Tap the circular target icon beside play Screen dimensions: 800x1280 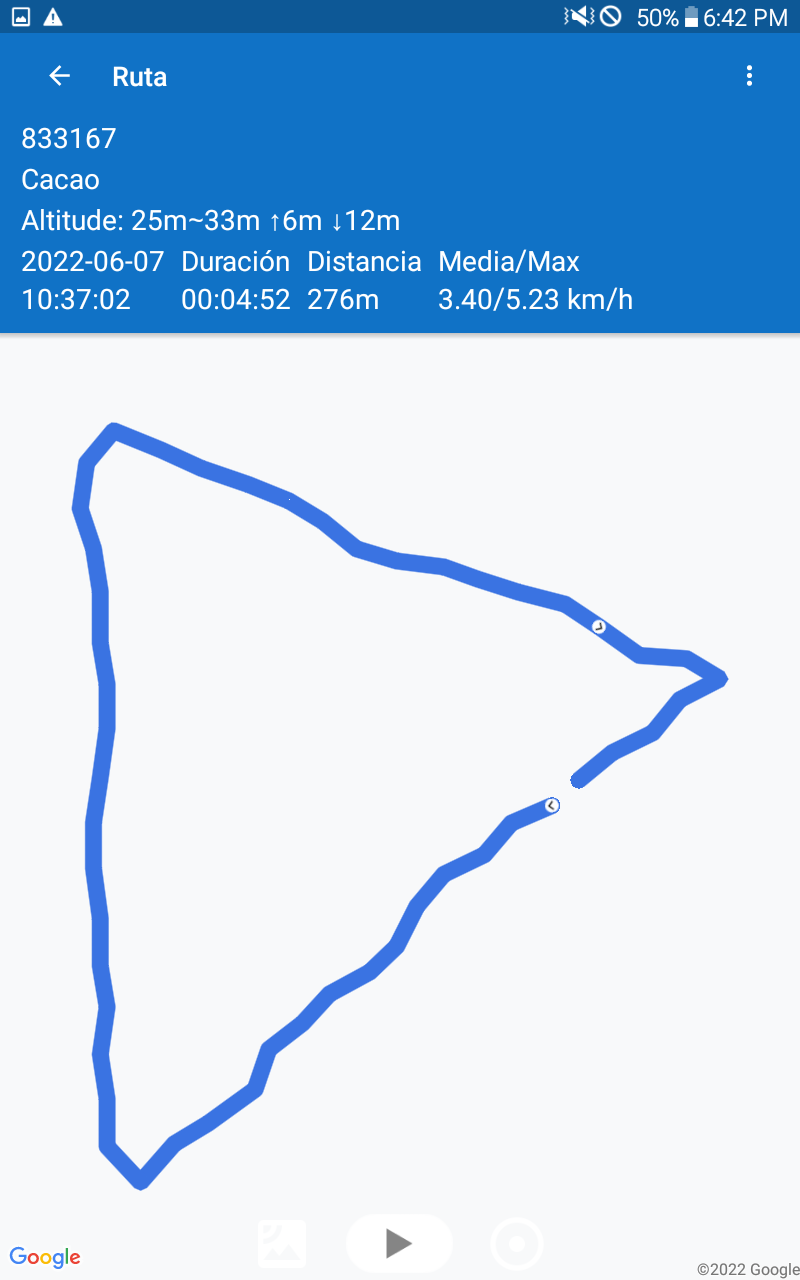click(x=517, y=1244)
